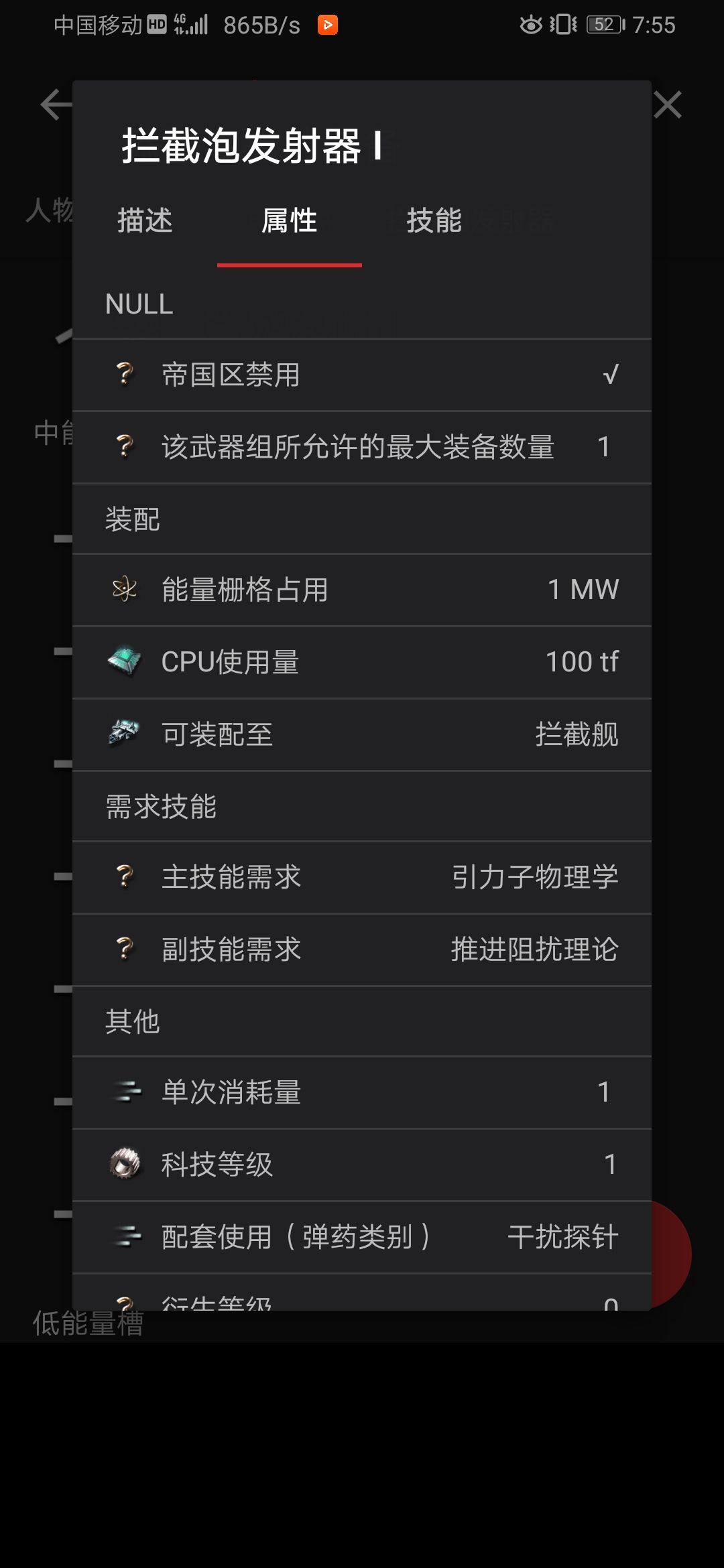The width and height of the screenshot is (724, 1568).
Task: Open the 技能 tab
Action: [434, 221]
